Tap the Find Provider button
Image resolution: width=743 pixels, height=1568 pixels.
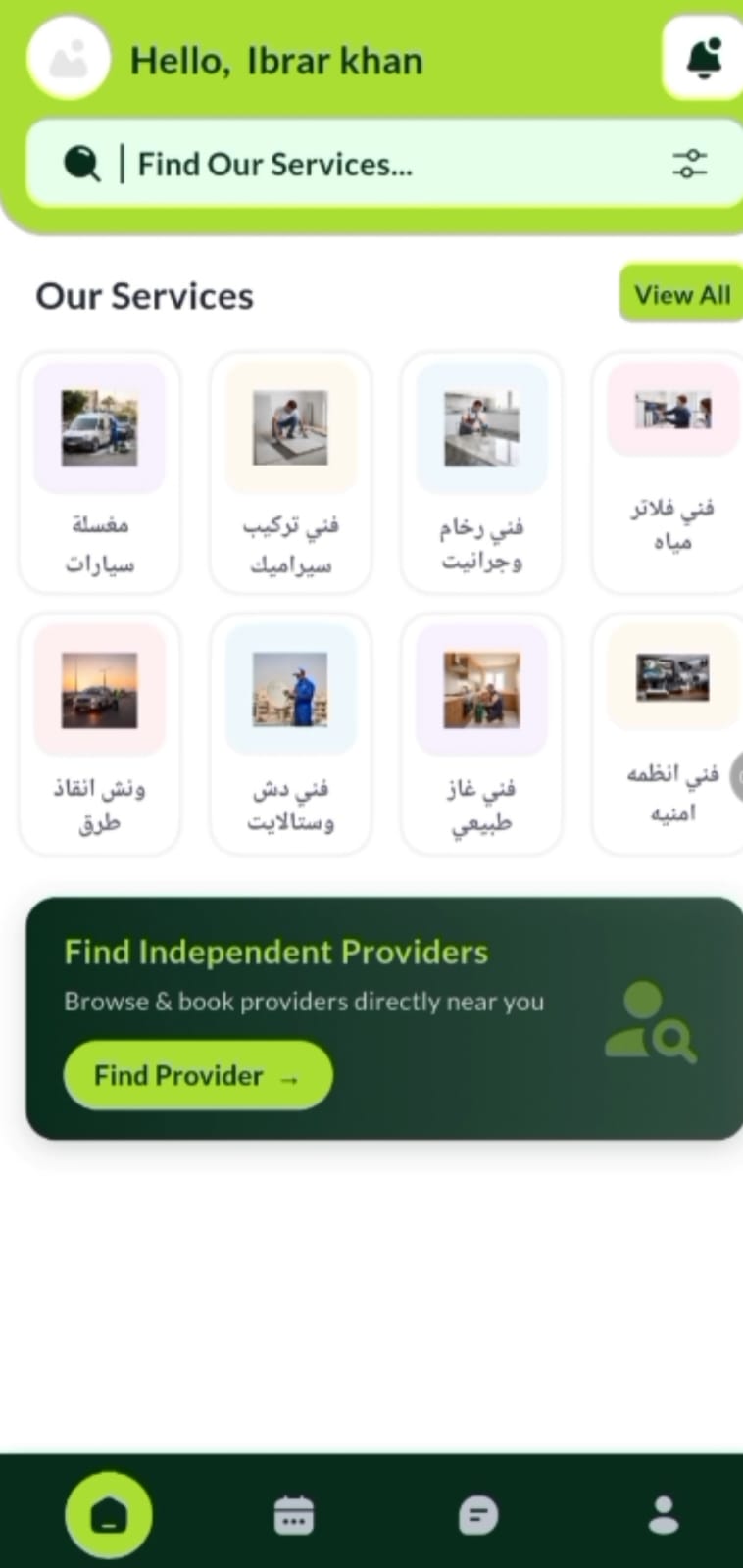pyautogui.click(x=198, y=1075)
